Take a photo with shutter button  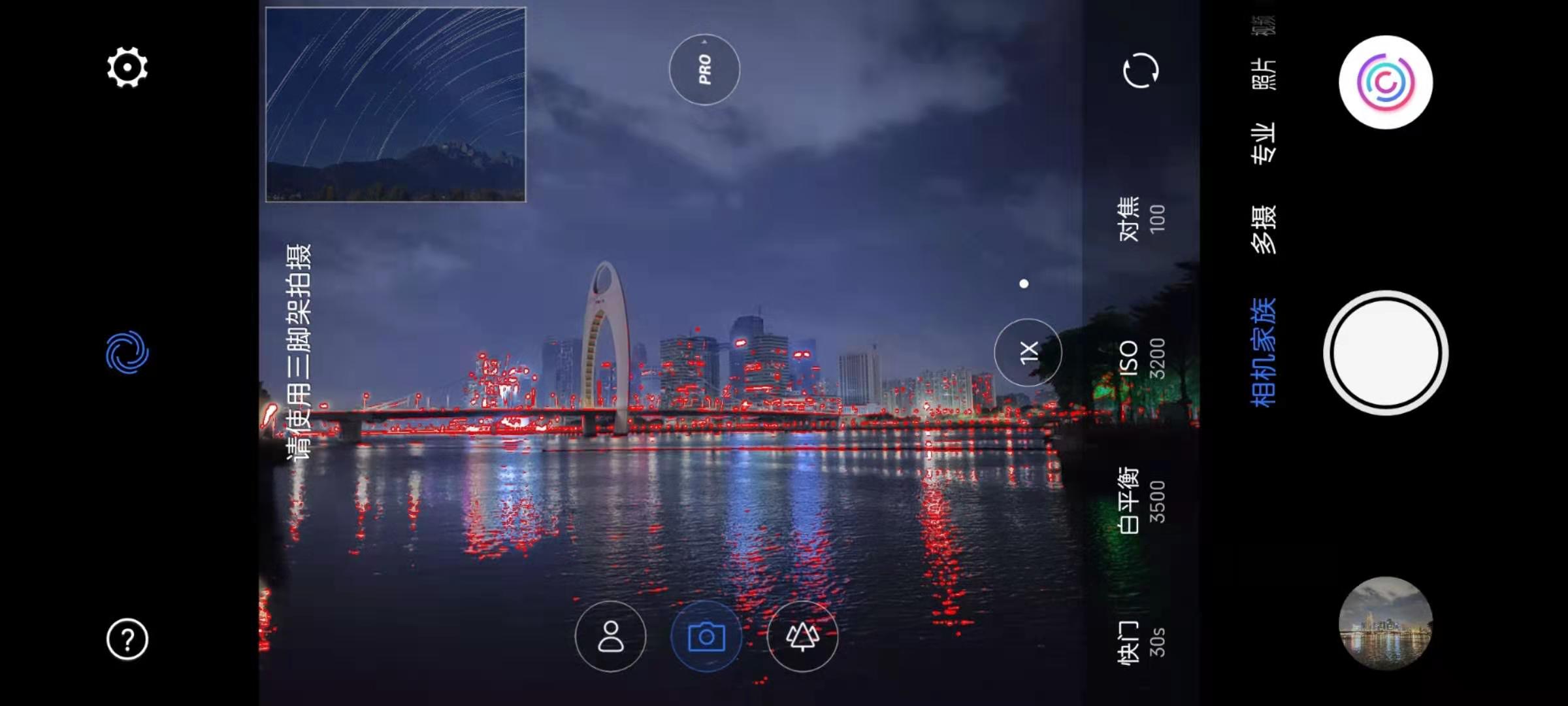[1385, 352]
